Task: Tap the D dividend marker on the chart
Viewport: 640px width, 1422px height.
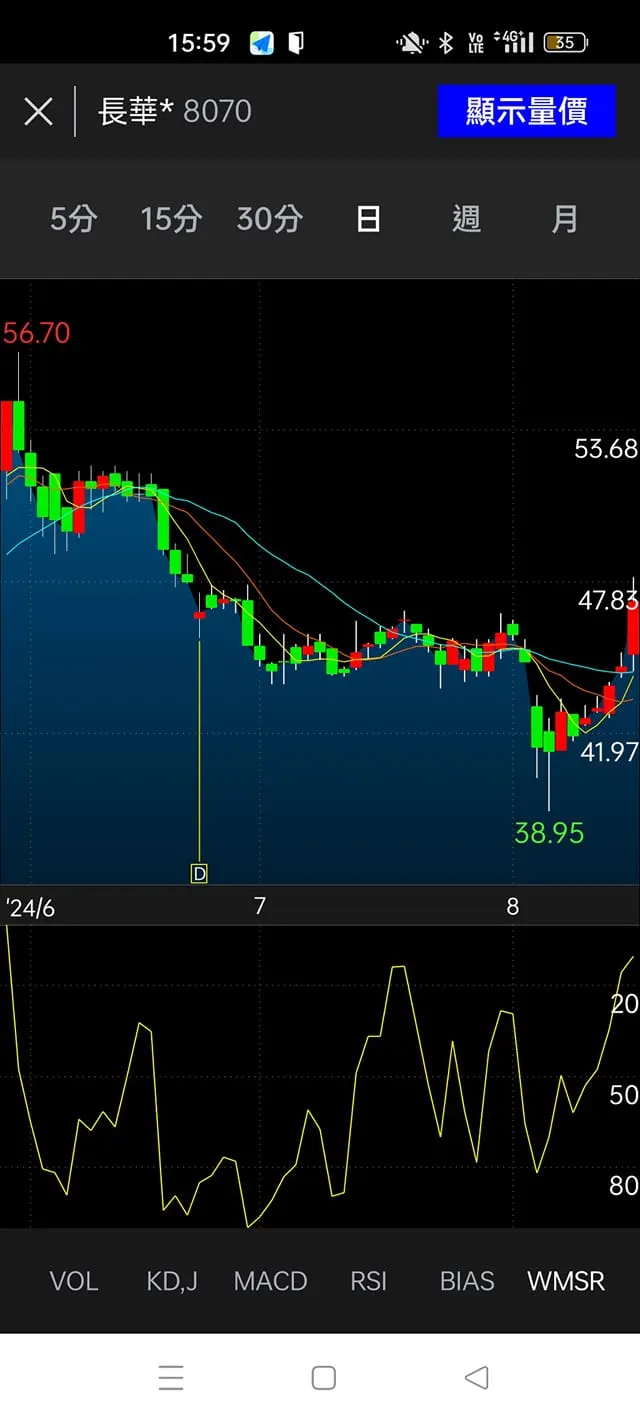Action: pyautogui.click(x=199, y=874)
